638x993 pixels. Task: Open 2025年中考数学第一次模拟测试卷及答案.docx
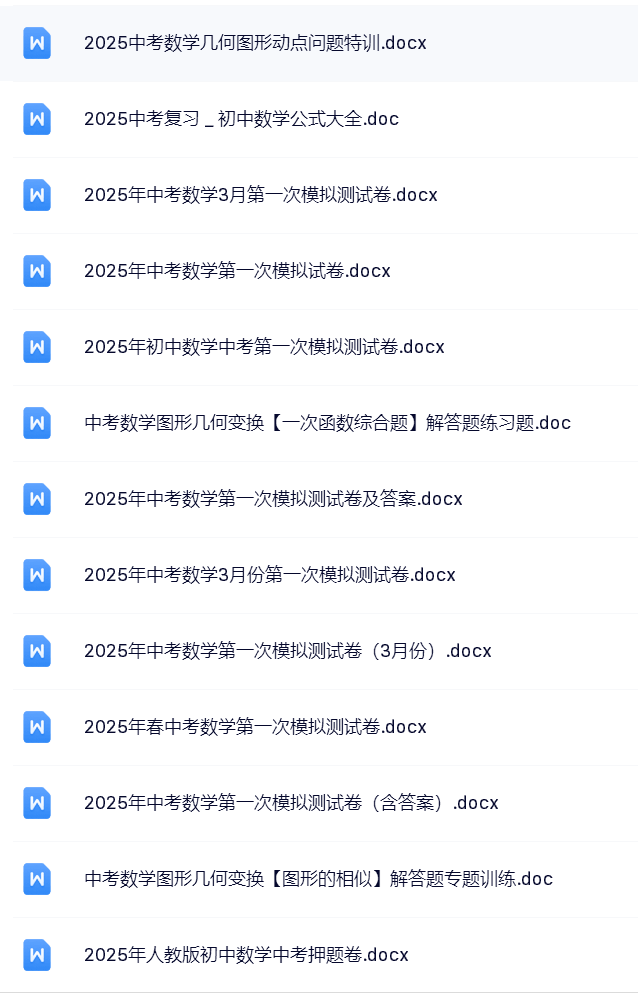273,499
